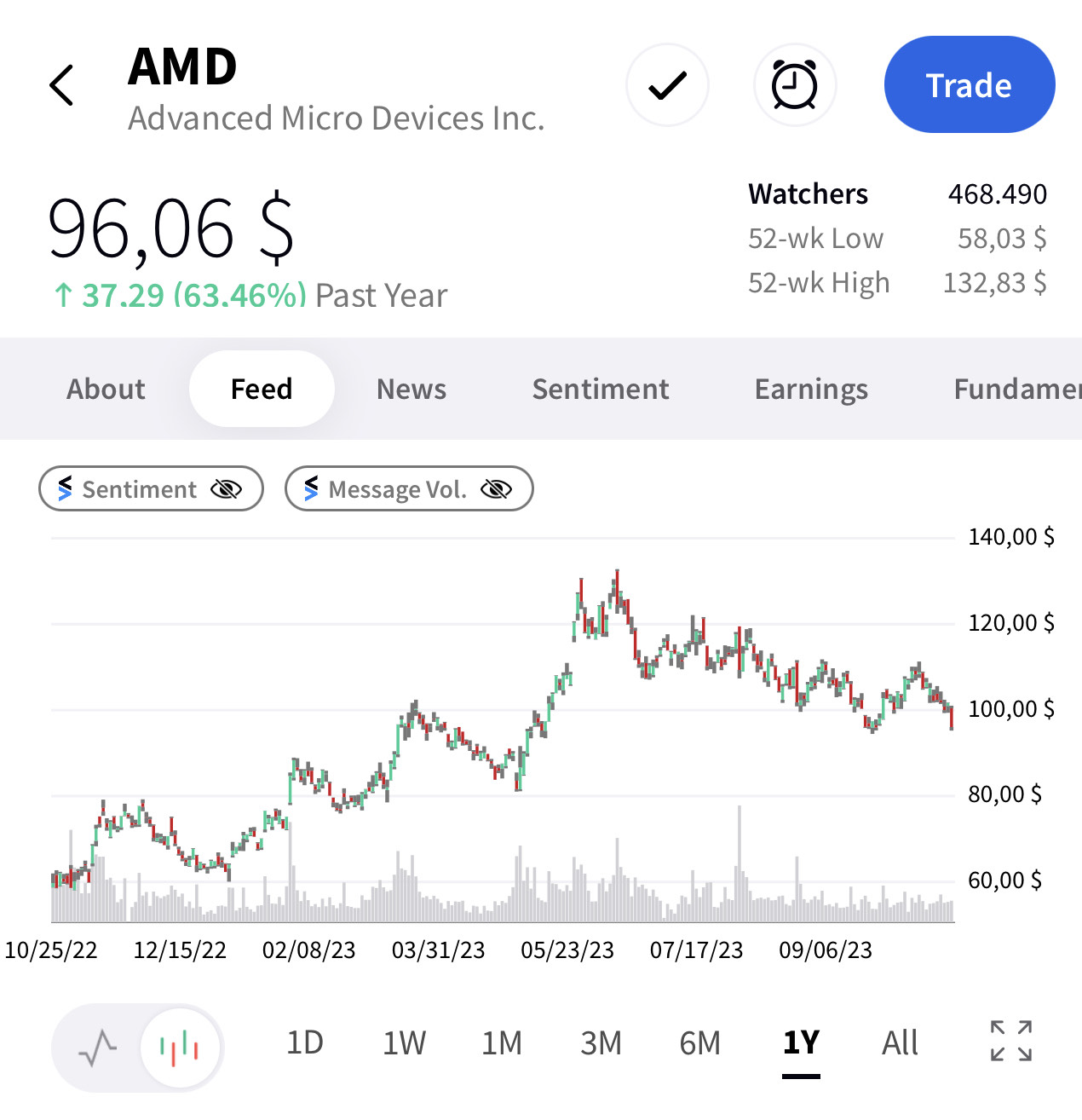The width and height of the screenshot is (1082, 1120).
Task: Change chart range to 1W
Action: [404, 1043]
